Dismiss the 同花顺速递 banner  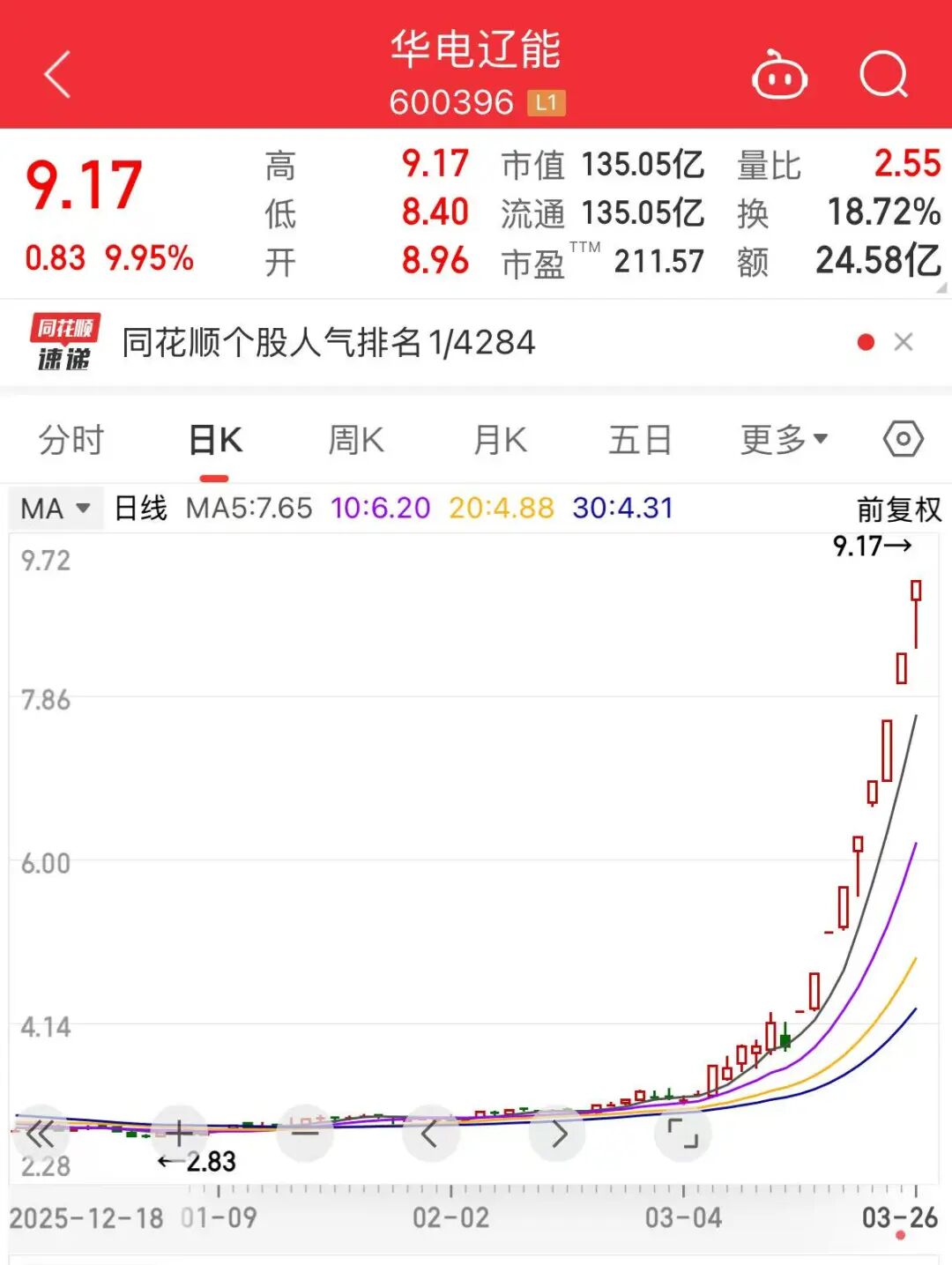pos(904,342)
